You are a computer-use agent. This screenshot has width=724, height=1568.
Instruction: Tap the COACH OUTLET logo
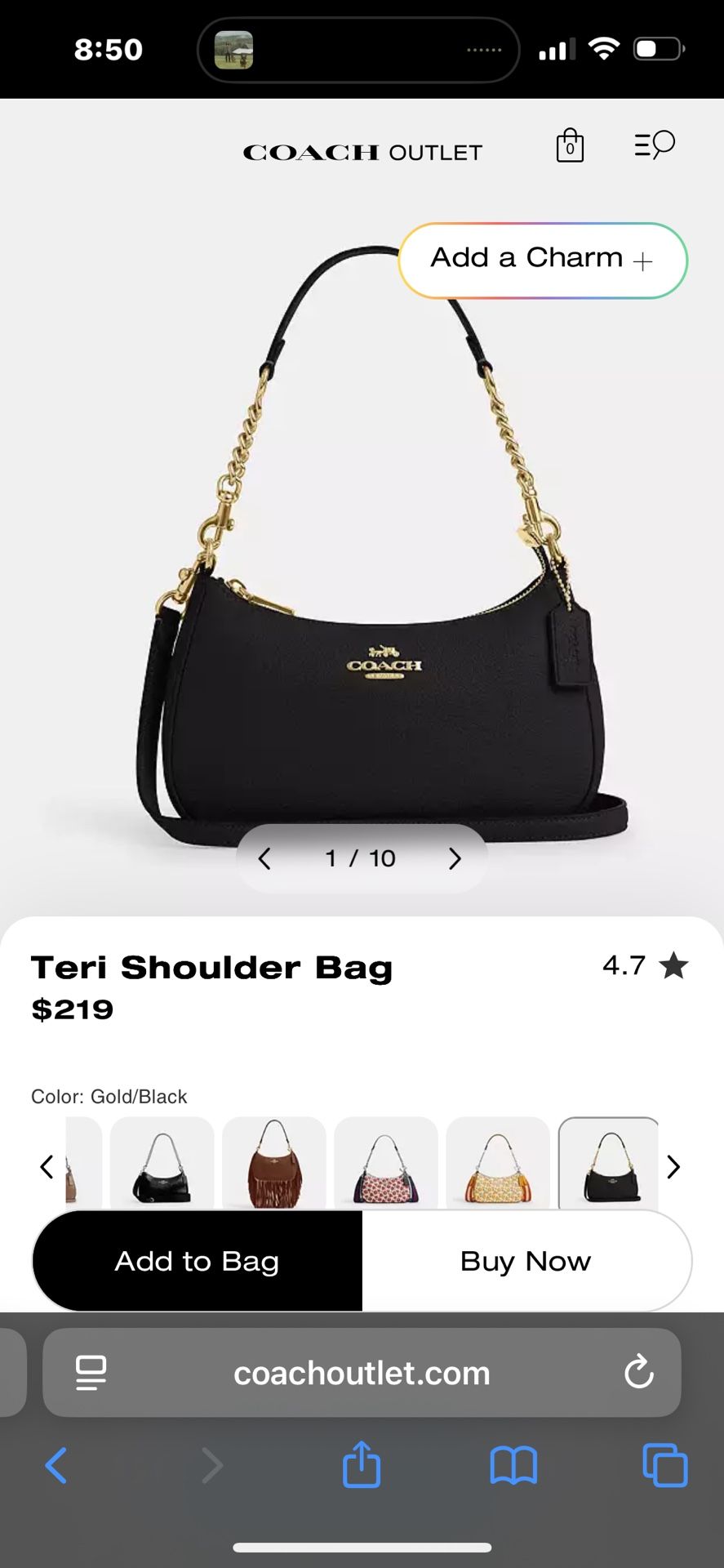pyautogui.click(x=362, y=151)
